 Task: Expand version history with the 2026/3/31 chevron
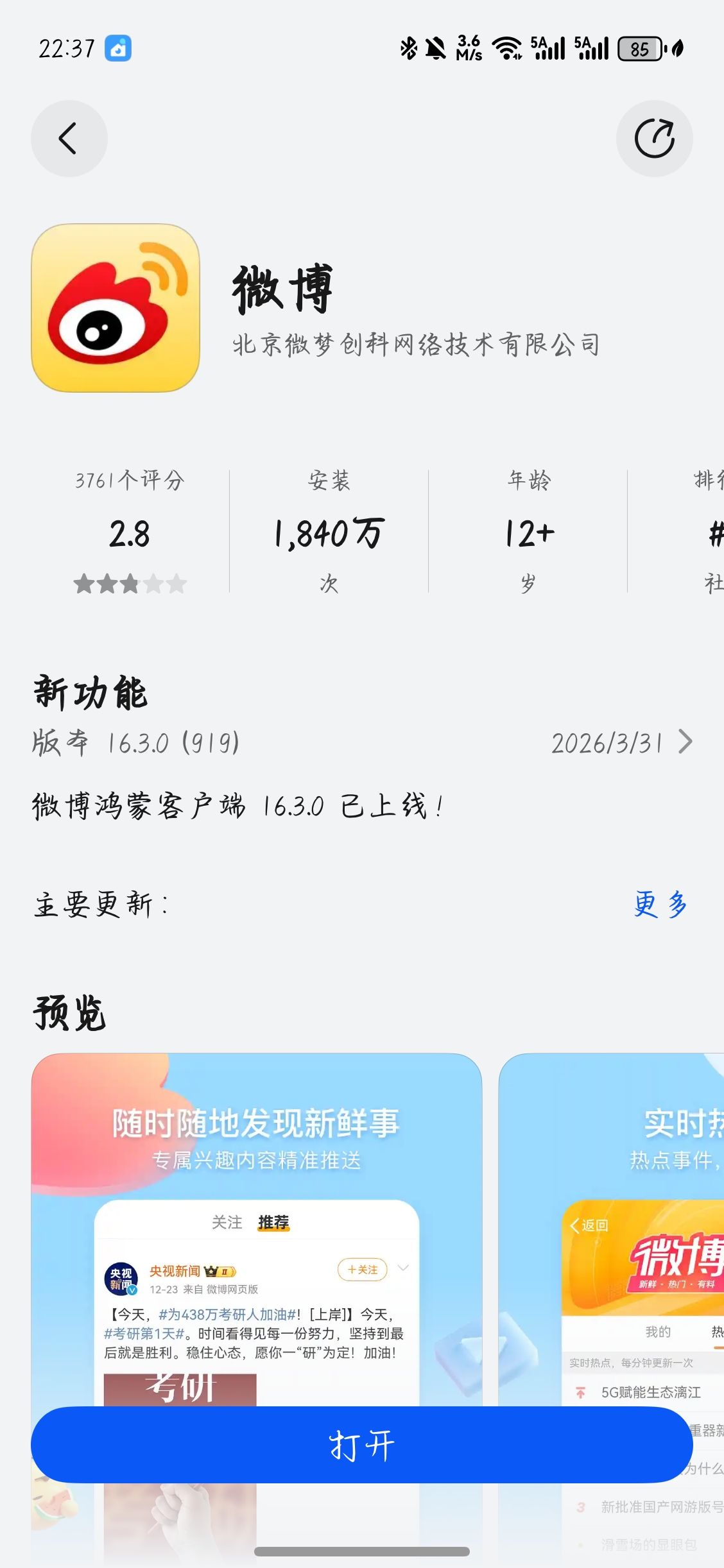pos(685,742)
